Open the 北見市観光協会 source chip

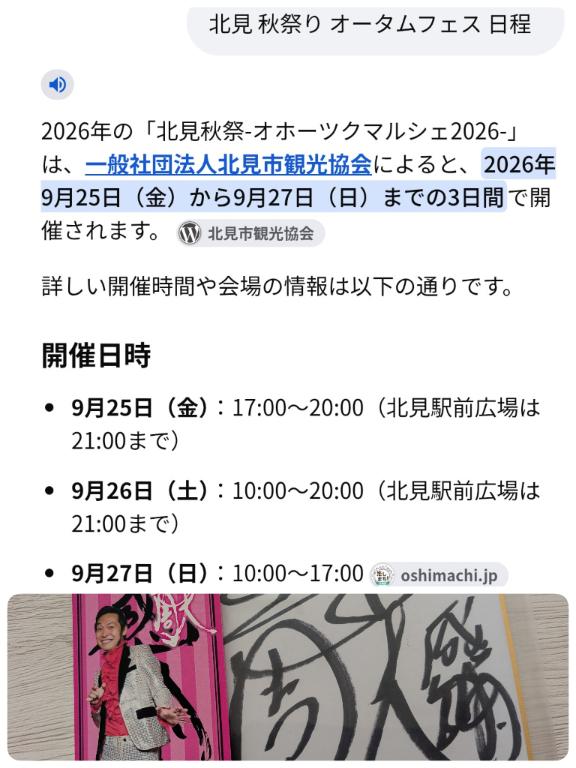251,233
